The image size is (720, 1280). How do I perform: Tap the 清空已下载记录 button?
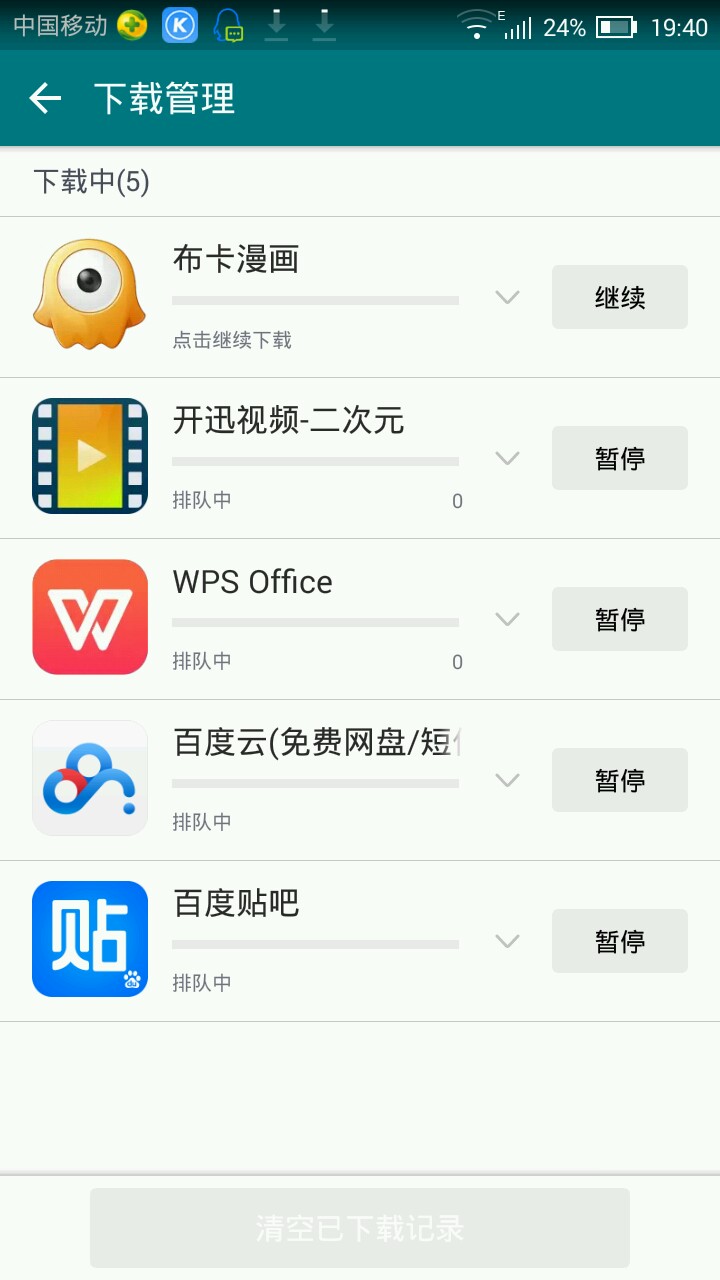point(360,1228)
